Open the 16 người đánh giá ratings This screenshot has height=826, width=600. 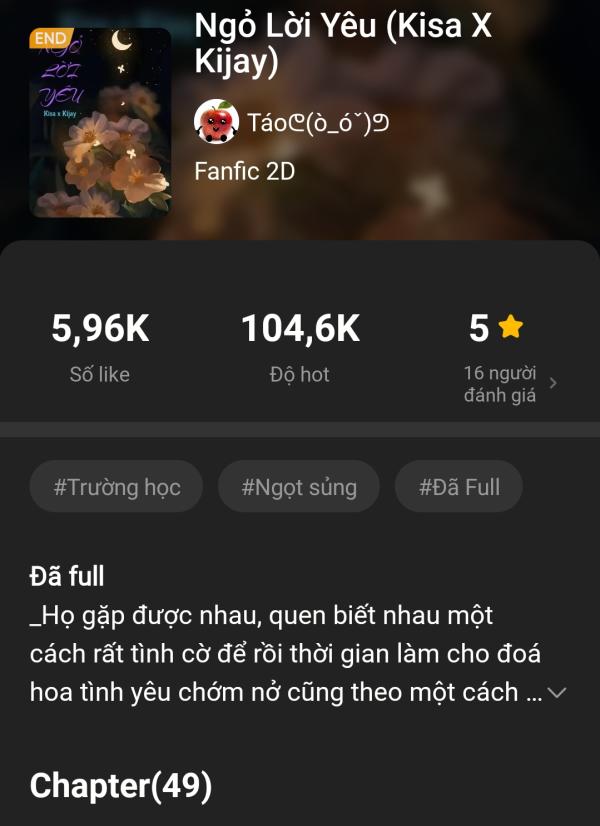pos(509,384)
